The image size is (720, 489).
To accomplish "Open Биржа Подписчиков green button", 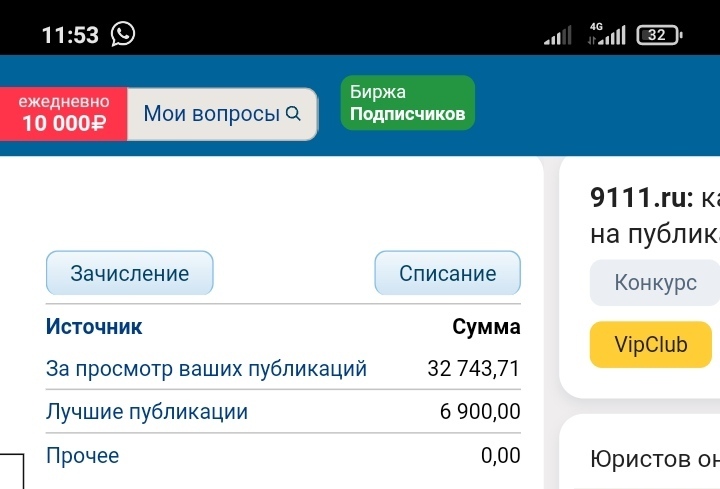I will click(407, 103).
